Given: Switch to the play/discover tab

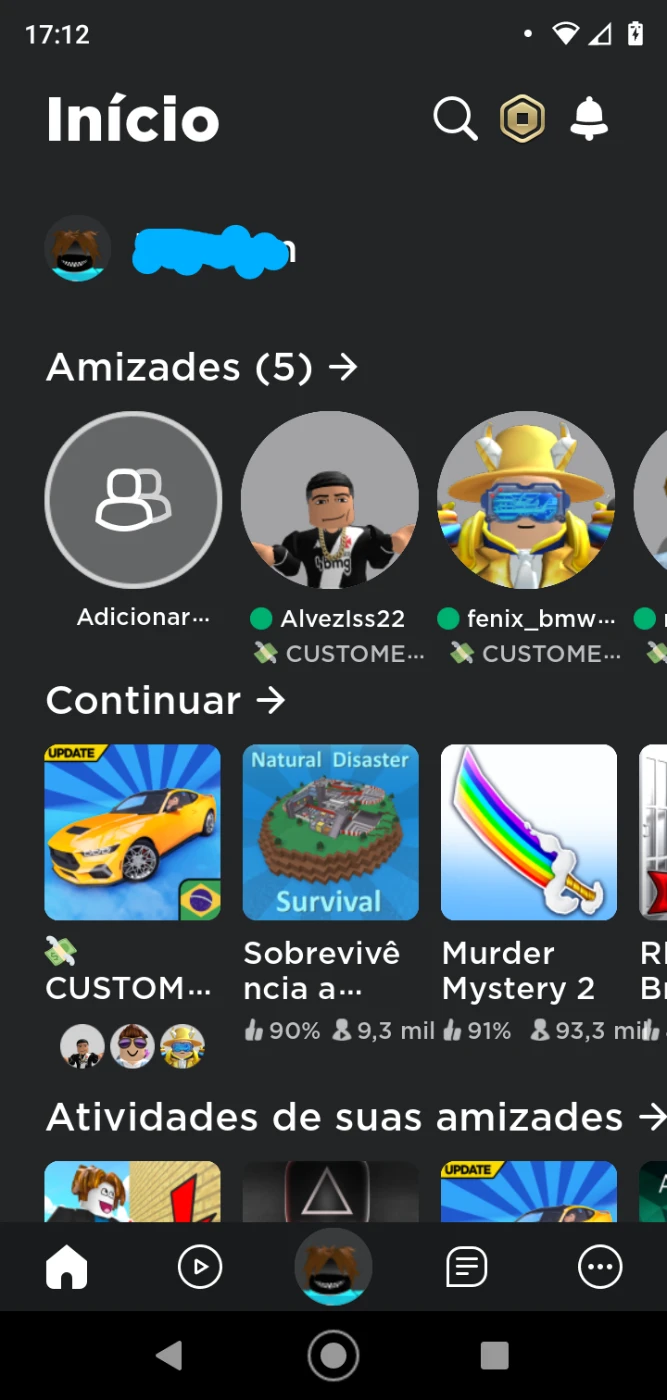Looking at the screenshot, I should pyautogui.click(x=200, y=1267).
